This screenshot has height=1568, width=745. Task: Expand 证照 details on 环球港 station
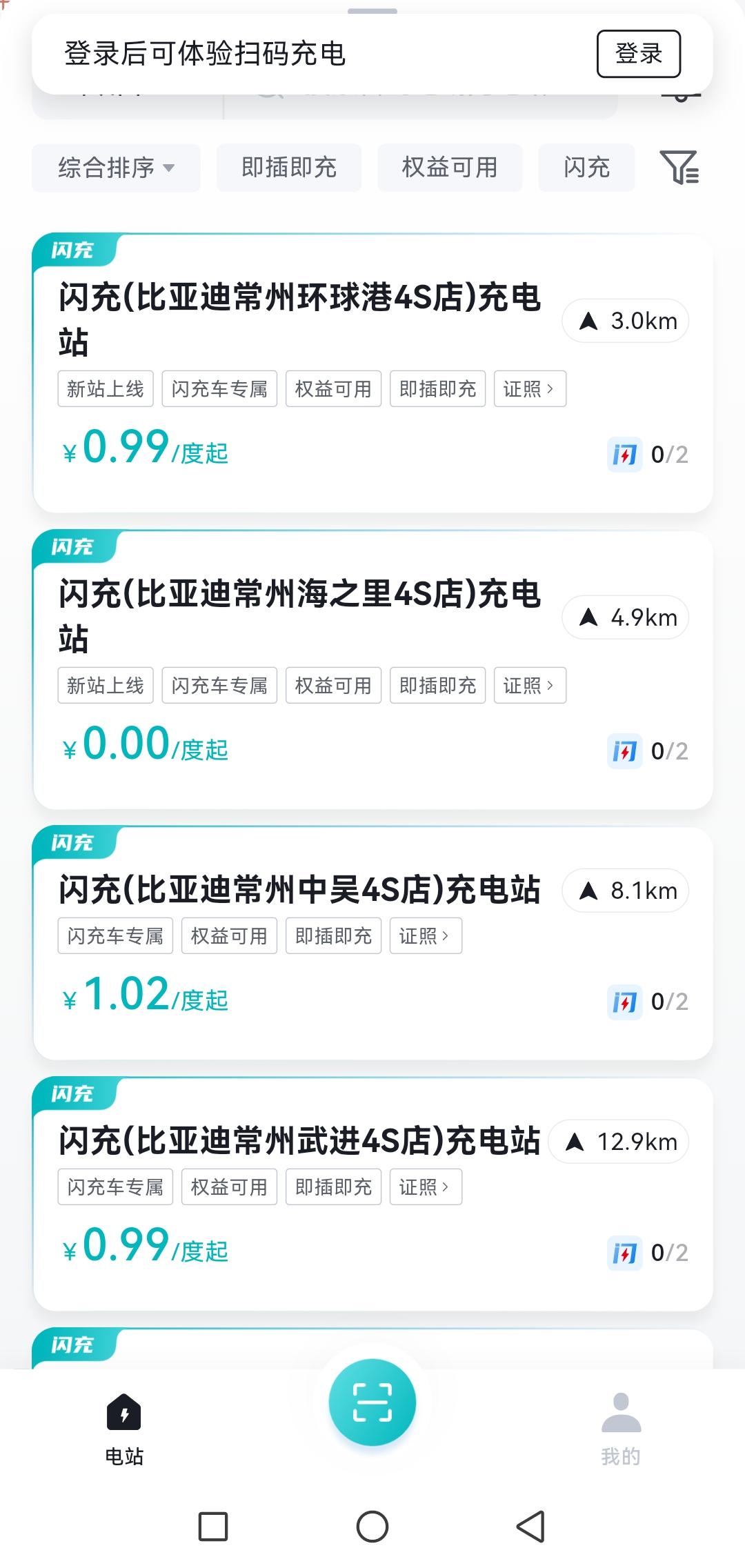click(x=529, y=388)
